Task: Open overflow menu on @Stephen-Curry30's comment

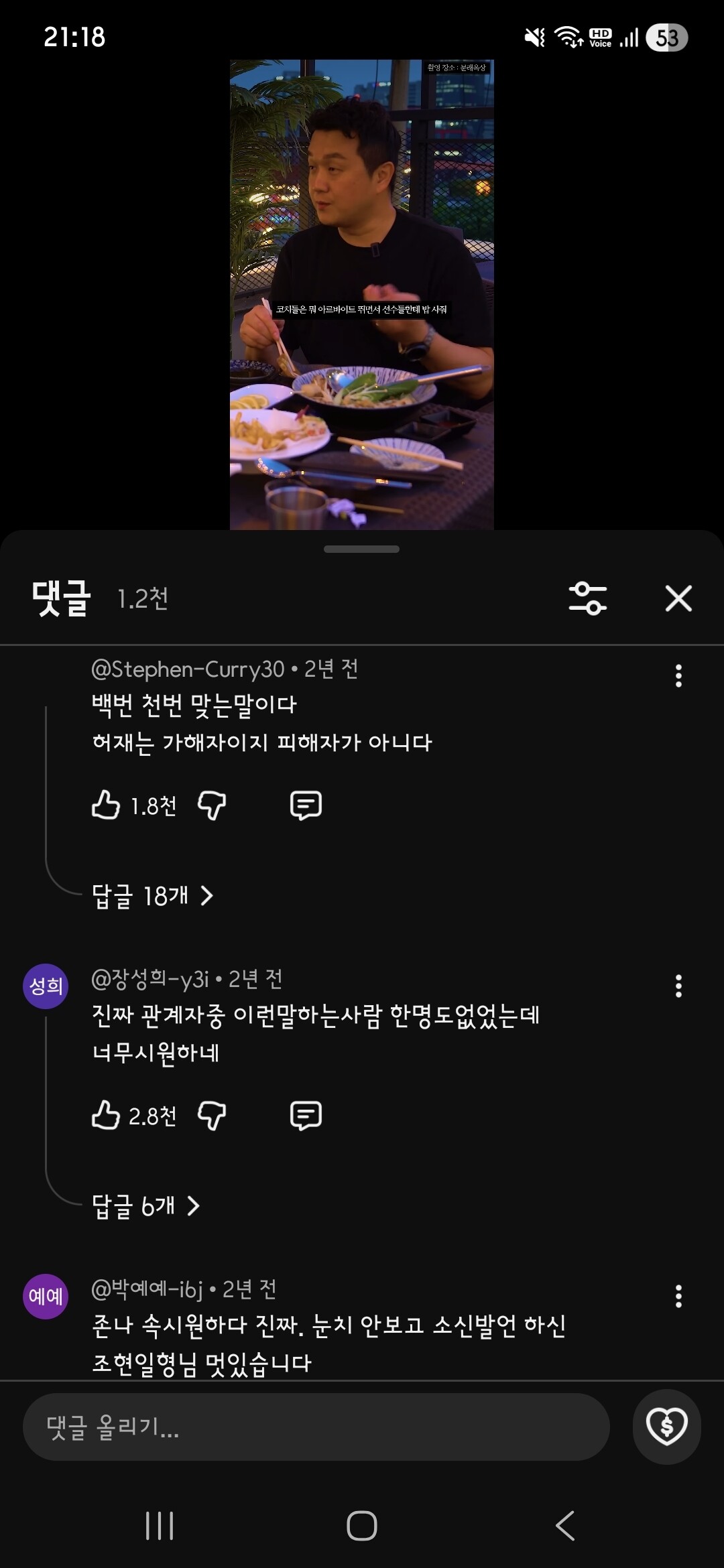Action: (x=678, y=676)
